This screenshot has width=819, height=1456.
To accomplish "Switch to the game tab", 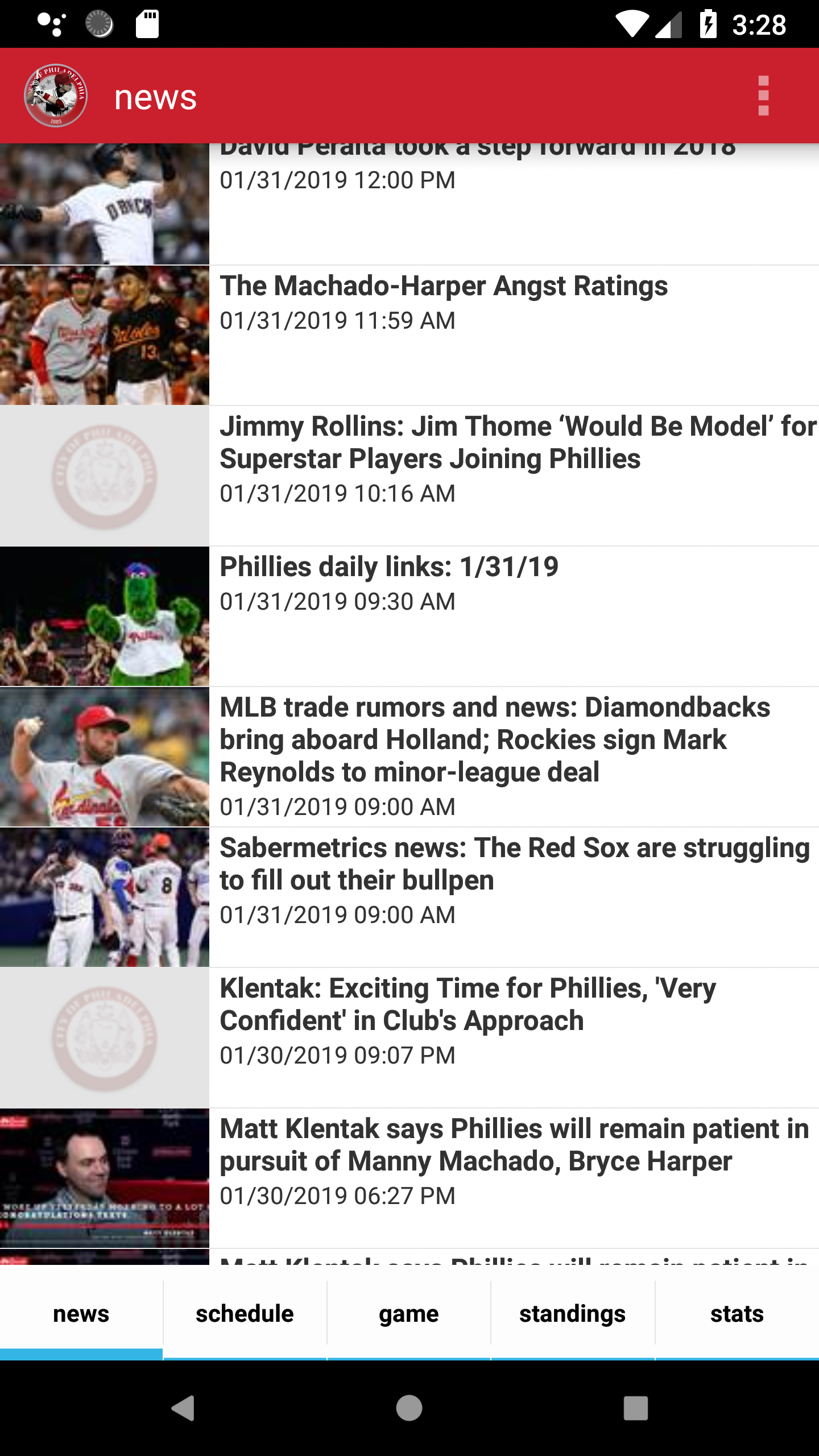I will 408,1313.
